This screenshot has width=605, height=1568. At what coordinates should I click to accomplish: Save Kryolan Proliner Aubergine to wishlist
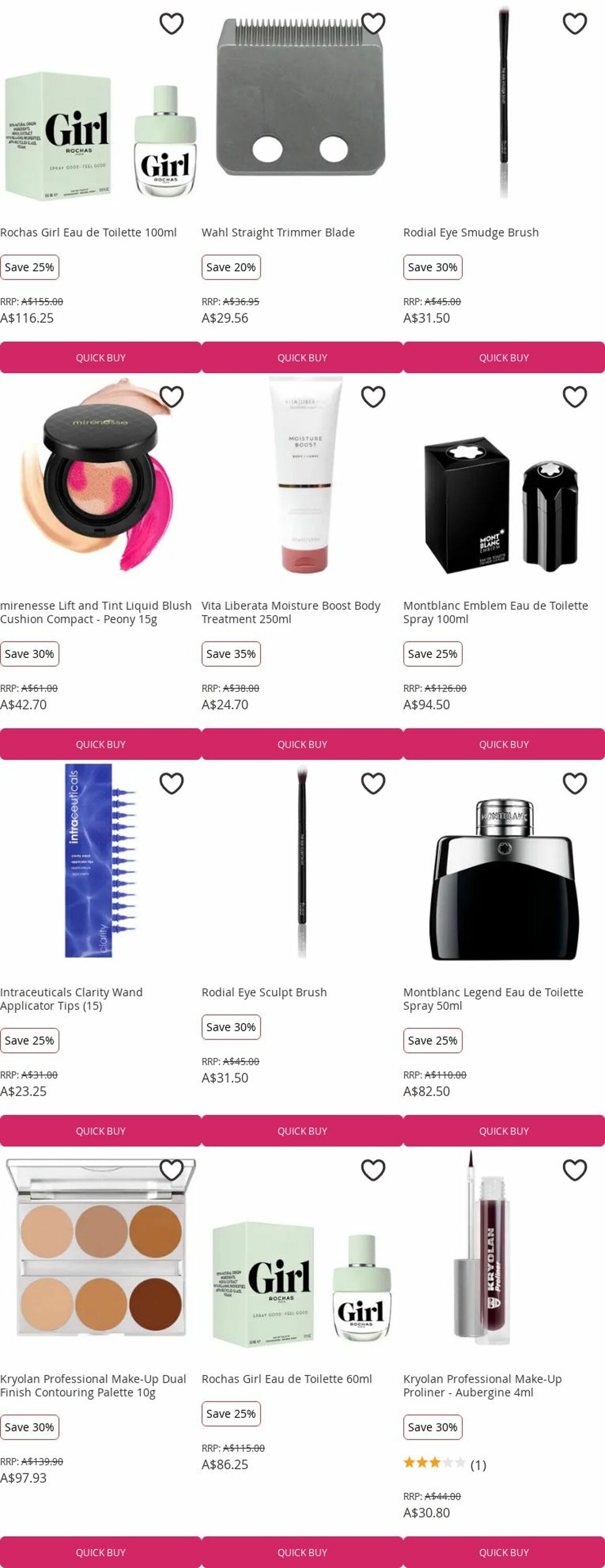574,1170
